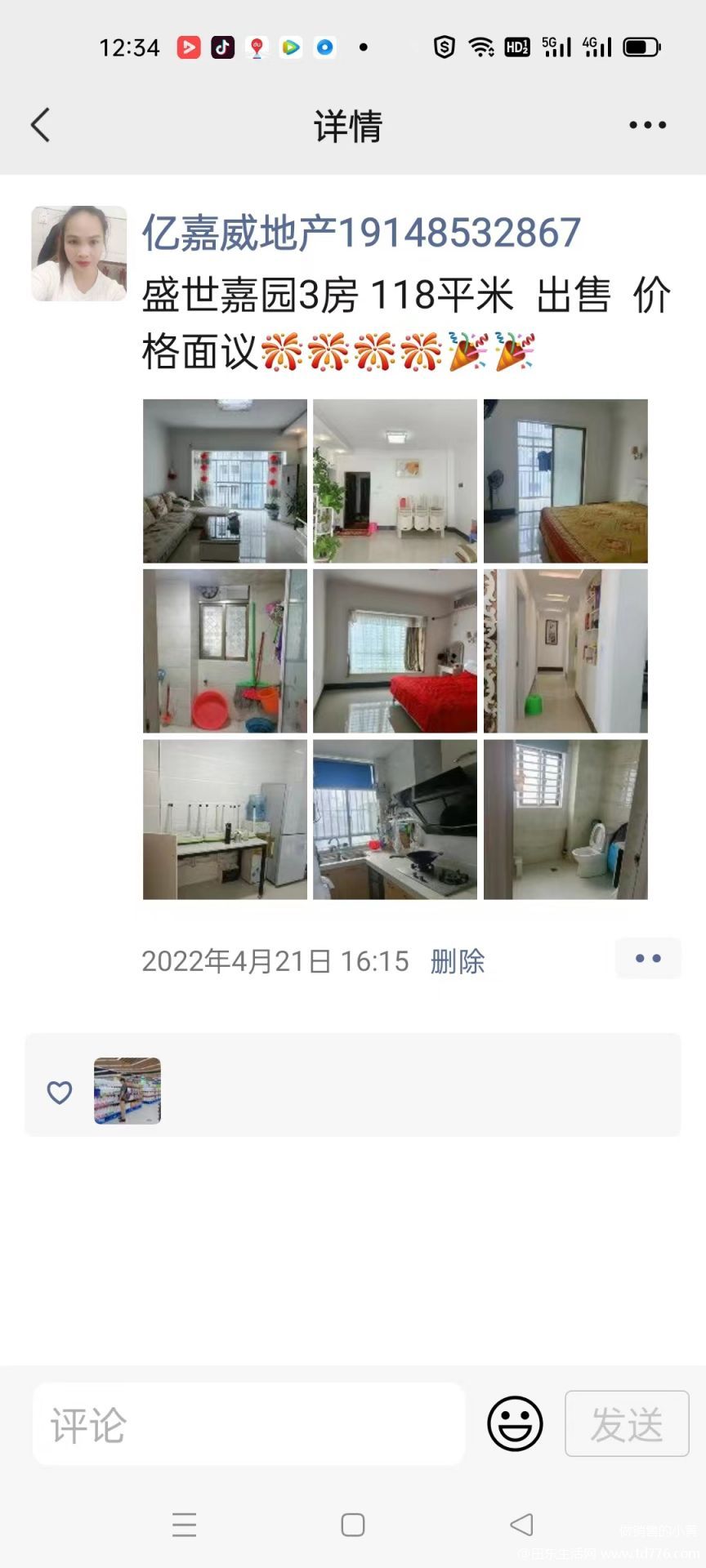Screen dimensions: 706x1568
Task: Open the two-dot like and comment button
Action: pos(648,959)
